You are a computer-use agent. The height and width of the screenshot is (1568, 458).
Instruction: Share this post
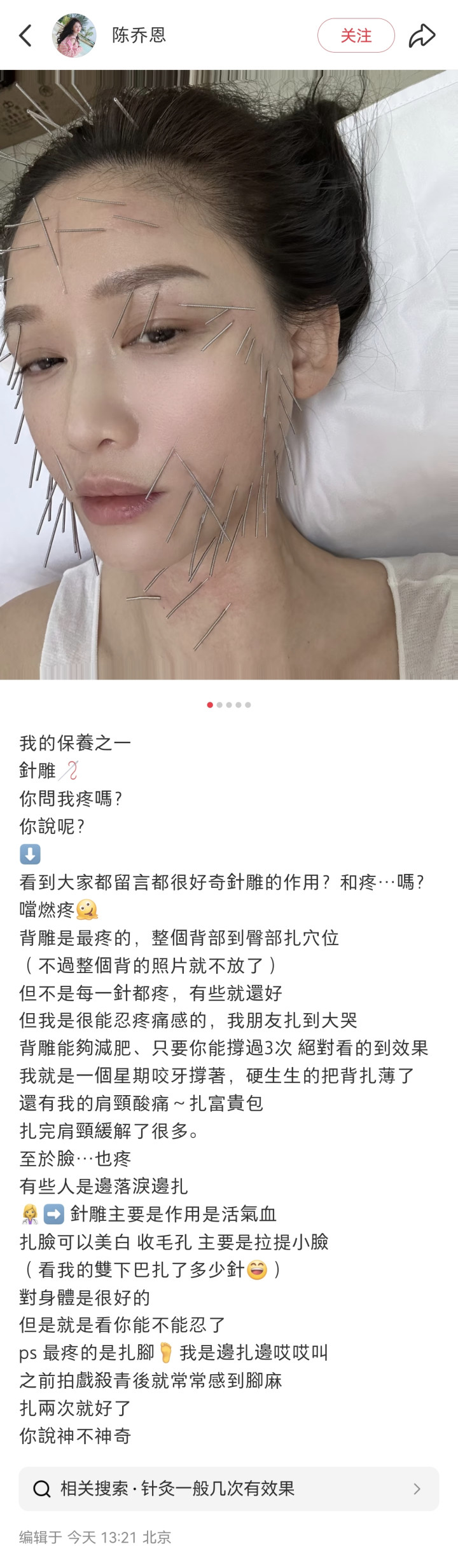point(422,36)
